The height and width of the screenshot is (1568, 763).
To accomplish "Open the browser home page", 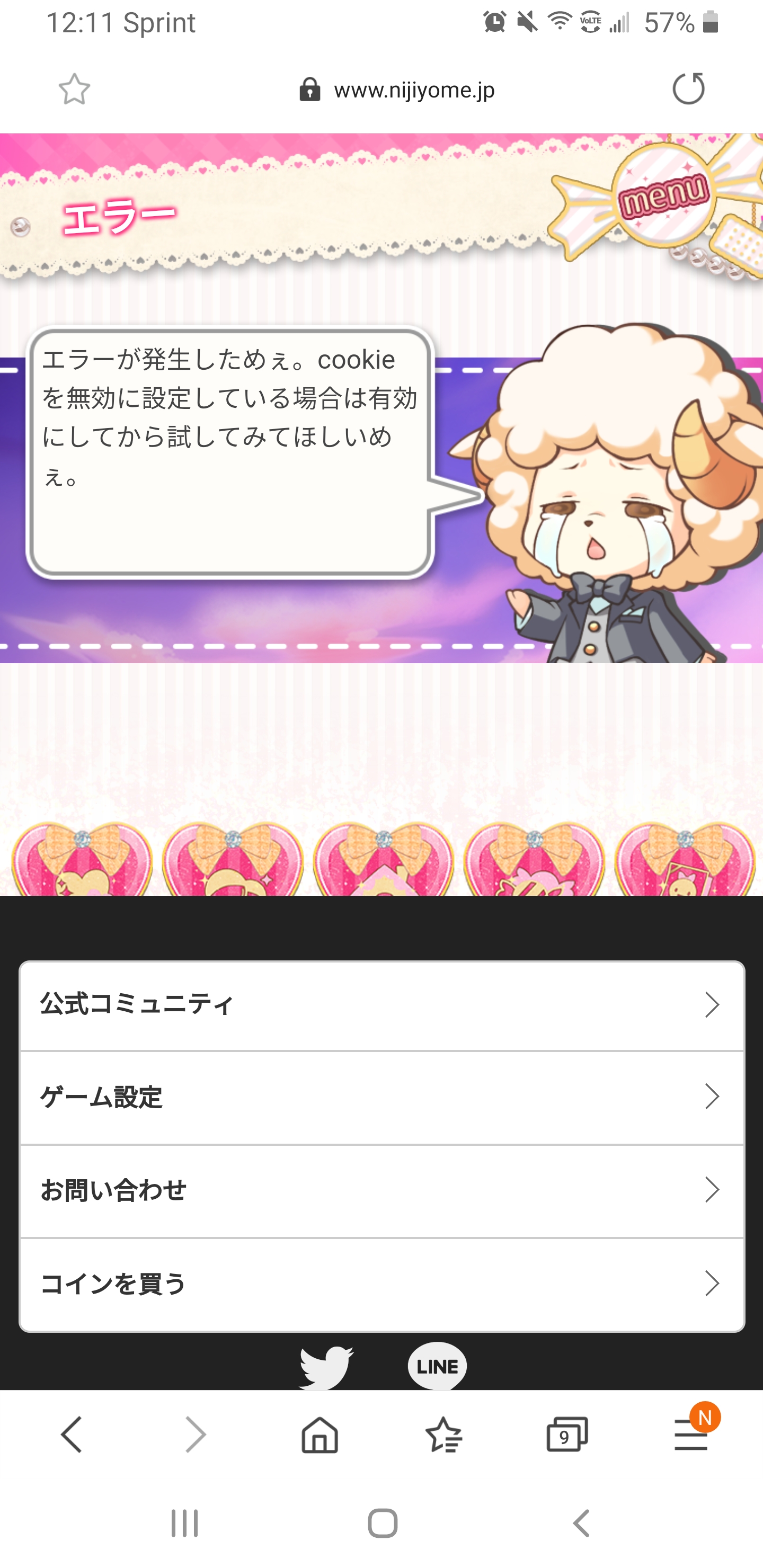I will [320, 1435].
